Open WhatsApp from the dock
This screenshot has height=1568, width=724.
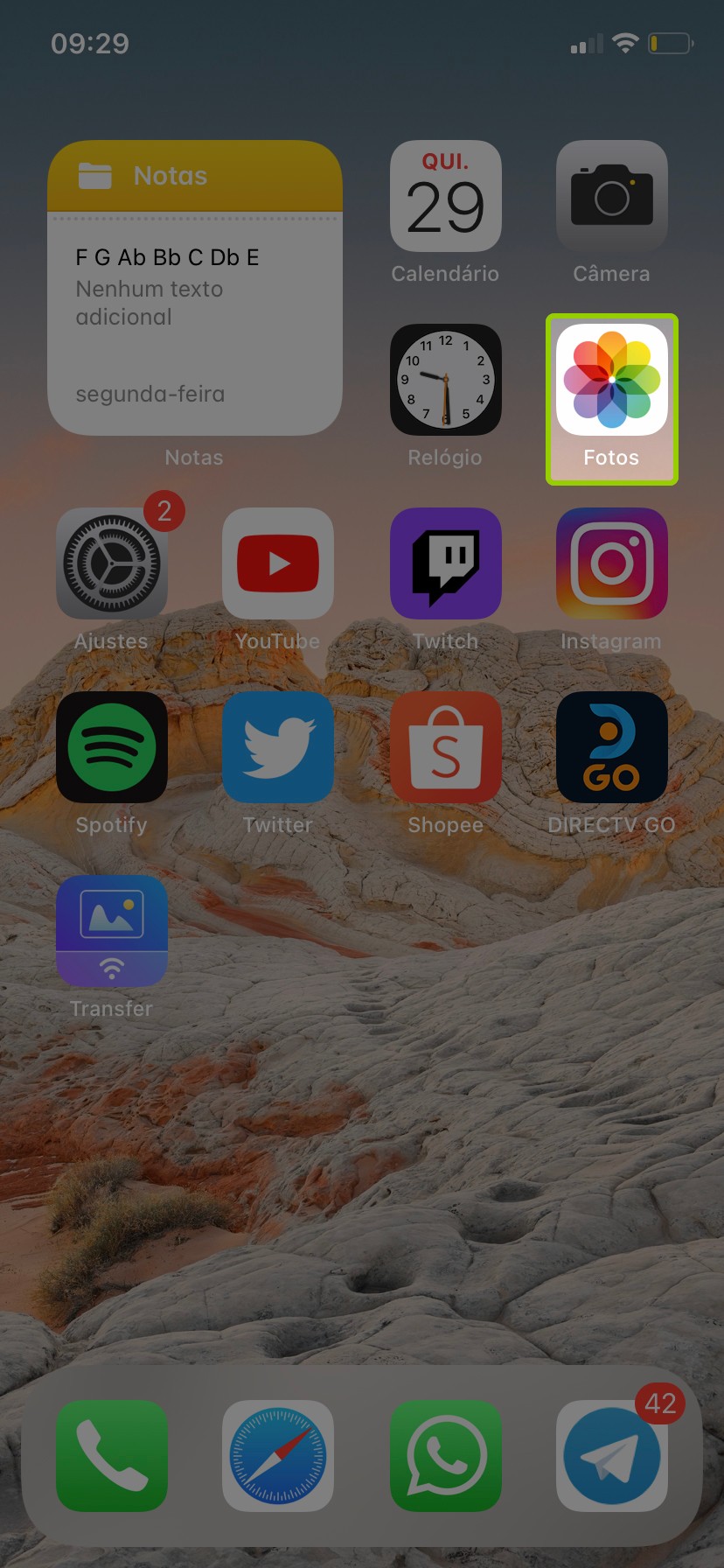coord(445,1456)
